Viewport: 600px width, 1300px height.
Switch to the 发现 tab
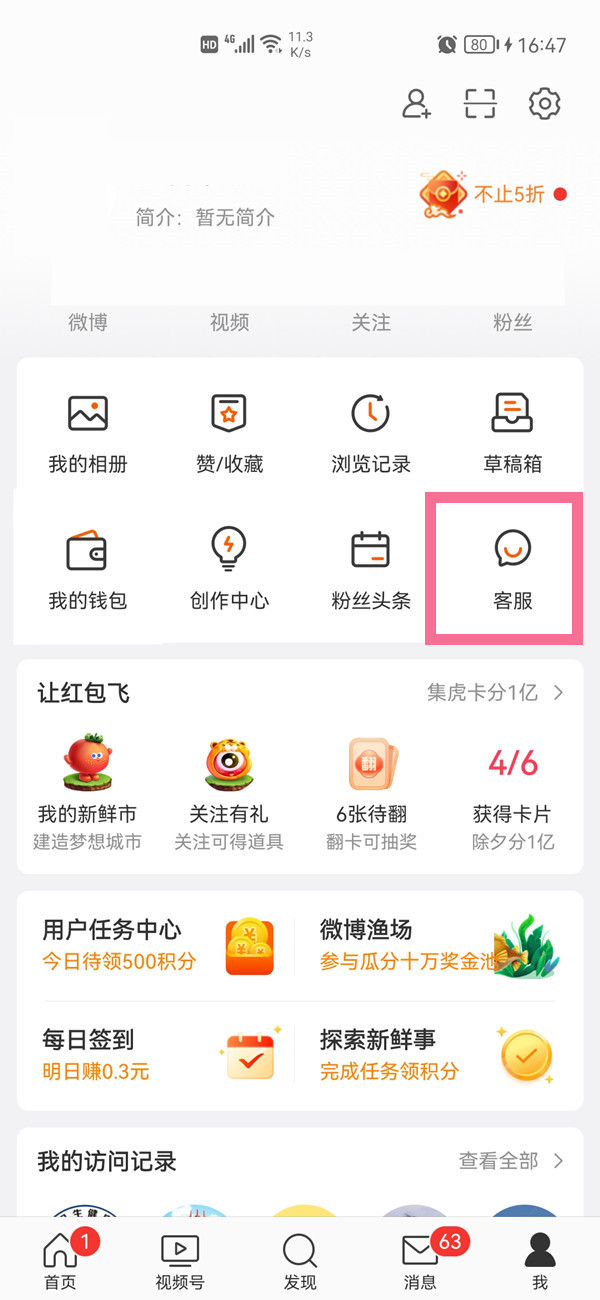click(300, 1262)
